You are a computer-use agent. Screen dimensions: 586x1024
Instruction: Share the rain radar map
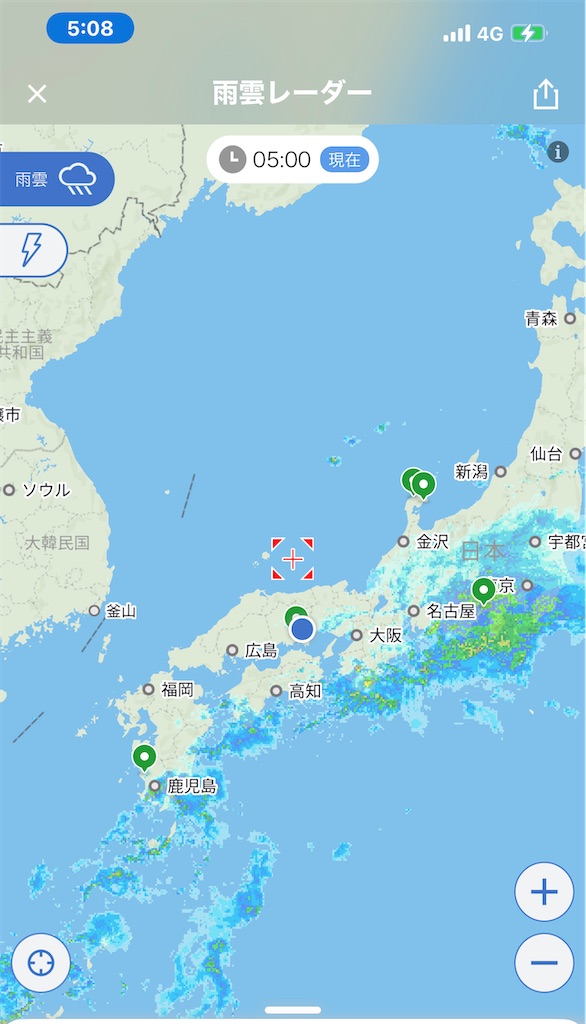pos(545,95)
